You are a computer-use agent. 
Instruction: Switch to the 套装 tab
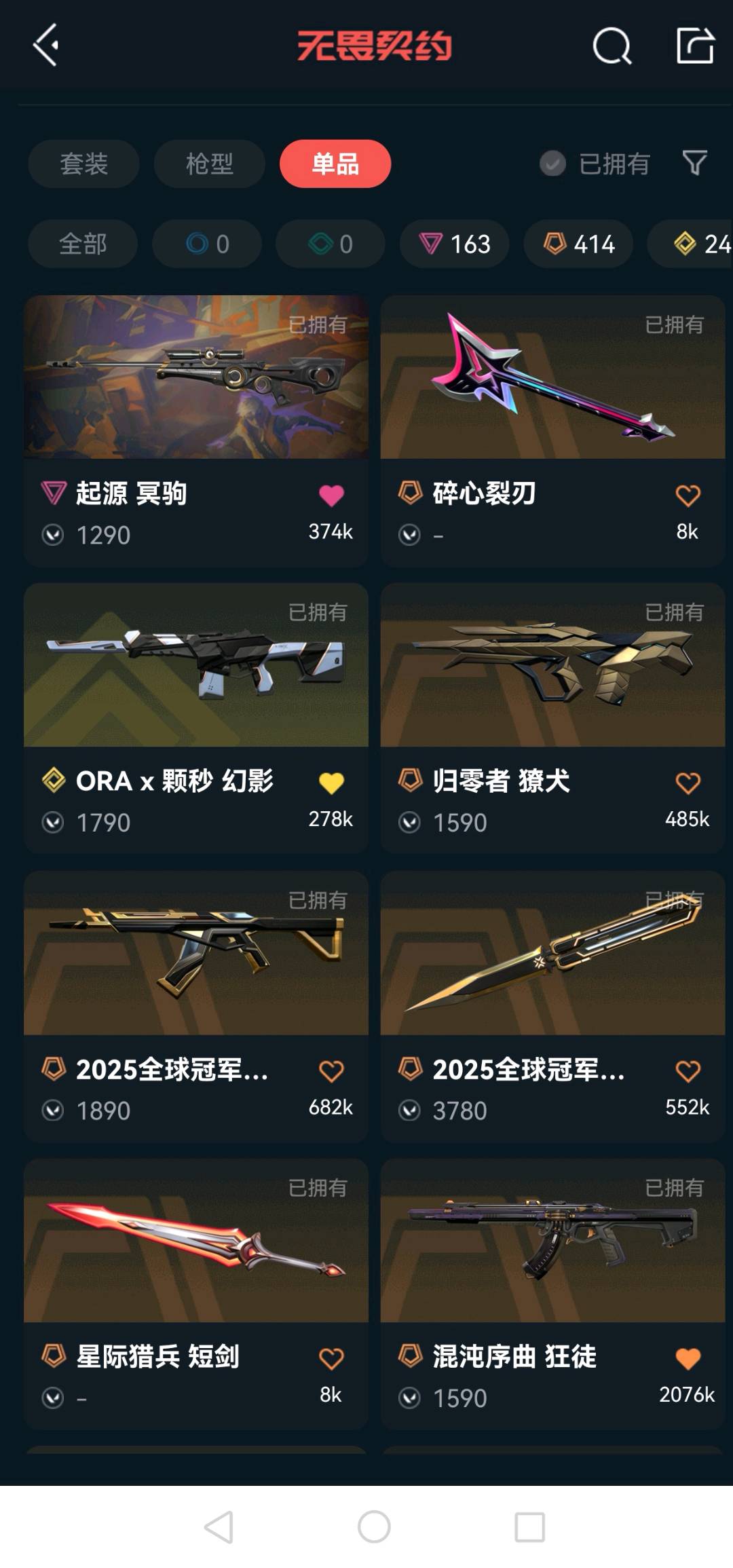click(83, 164)
